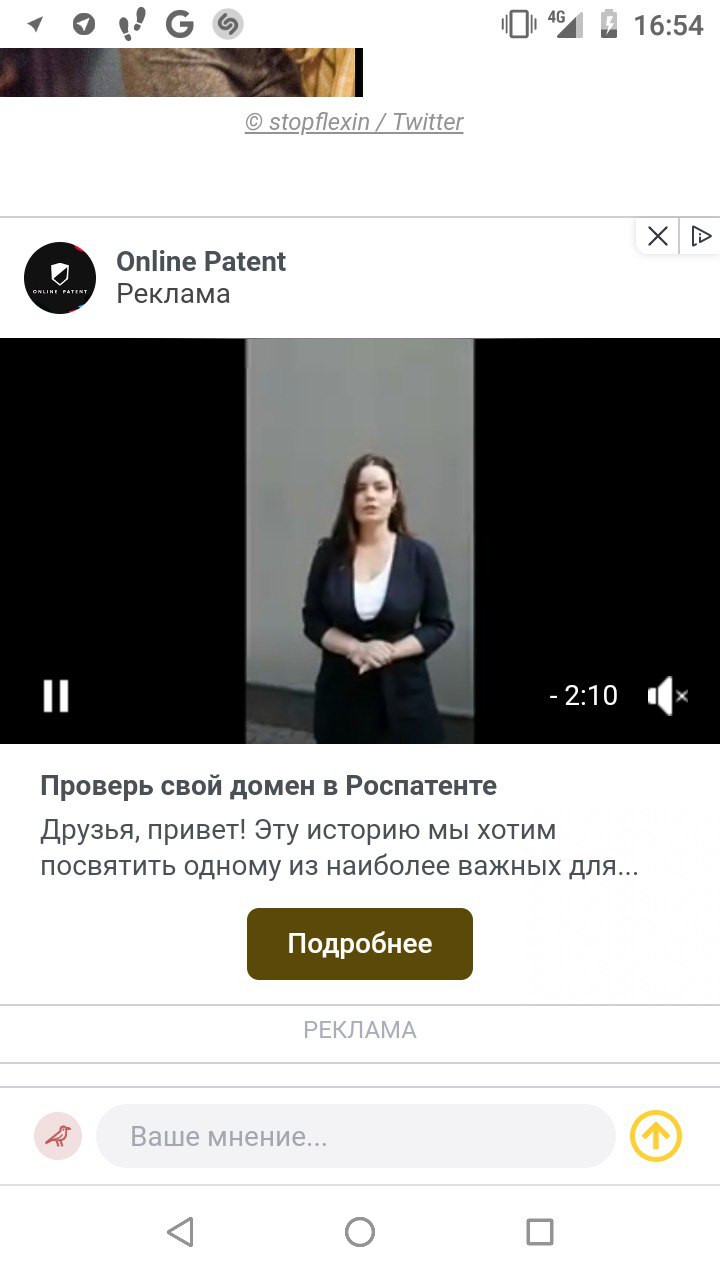Open the bird avatar icon next to comment field

click(58, 1136)
